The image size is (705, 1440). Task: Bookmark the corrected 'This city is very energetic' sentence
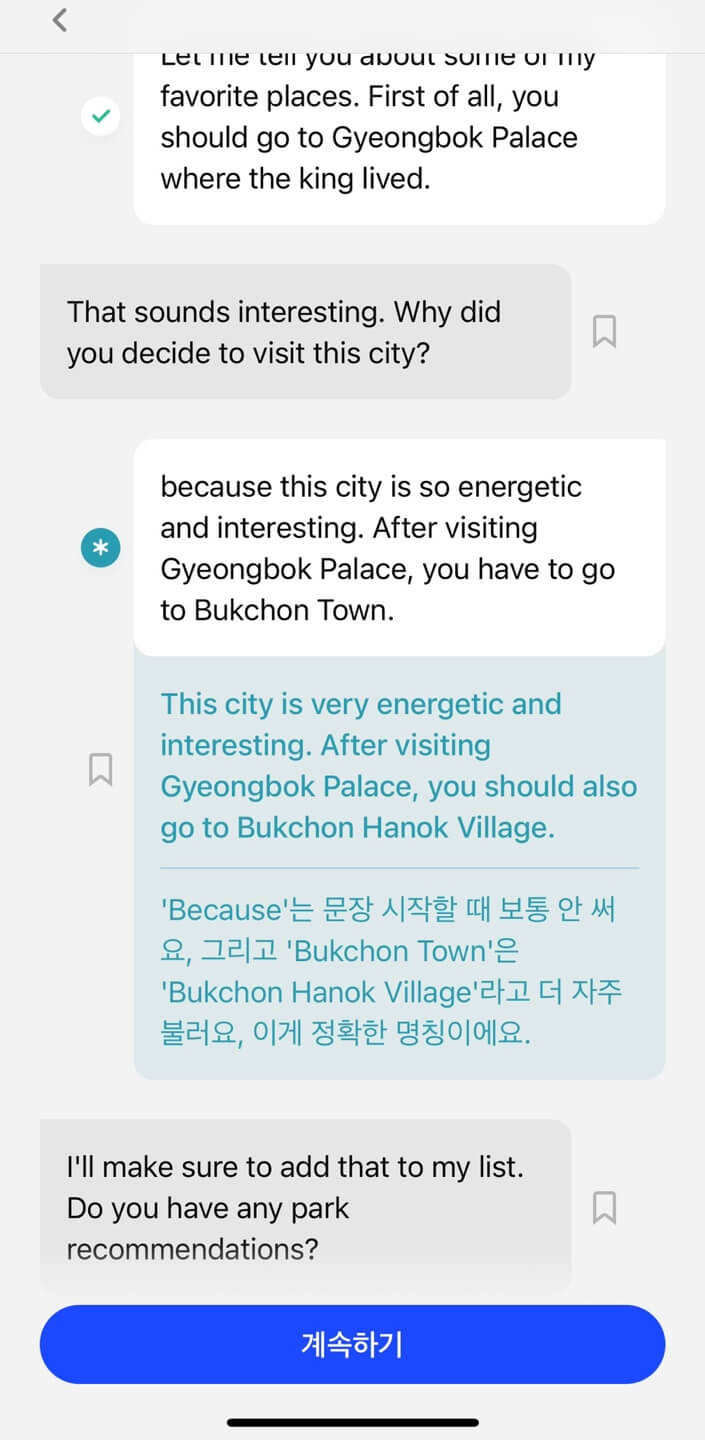click(100, 769)
